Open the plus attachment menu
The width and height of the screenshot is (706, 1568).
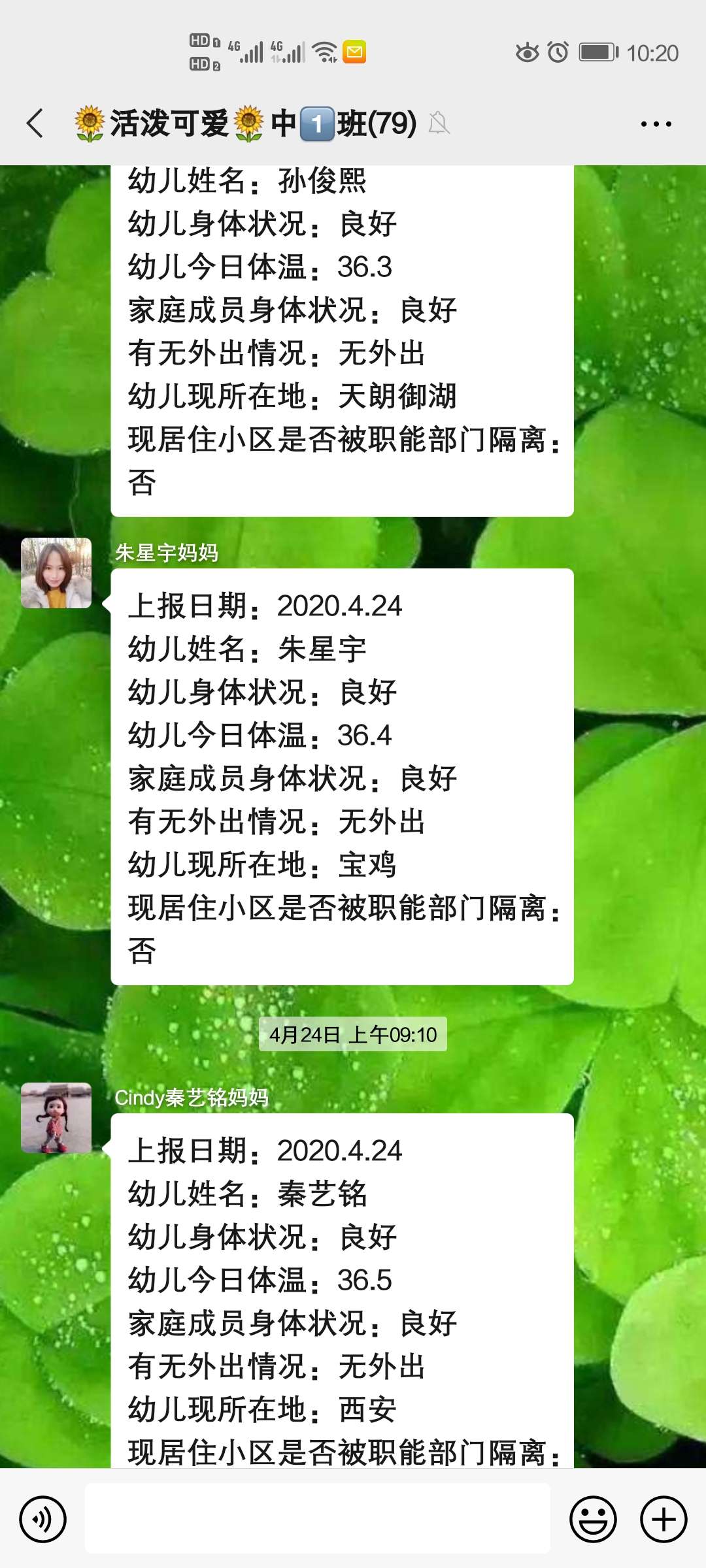[x=663, y=1519]
